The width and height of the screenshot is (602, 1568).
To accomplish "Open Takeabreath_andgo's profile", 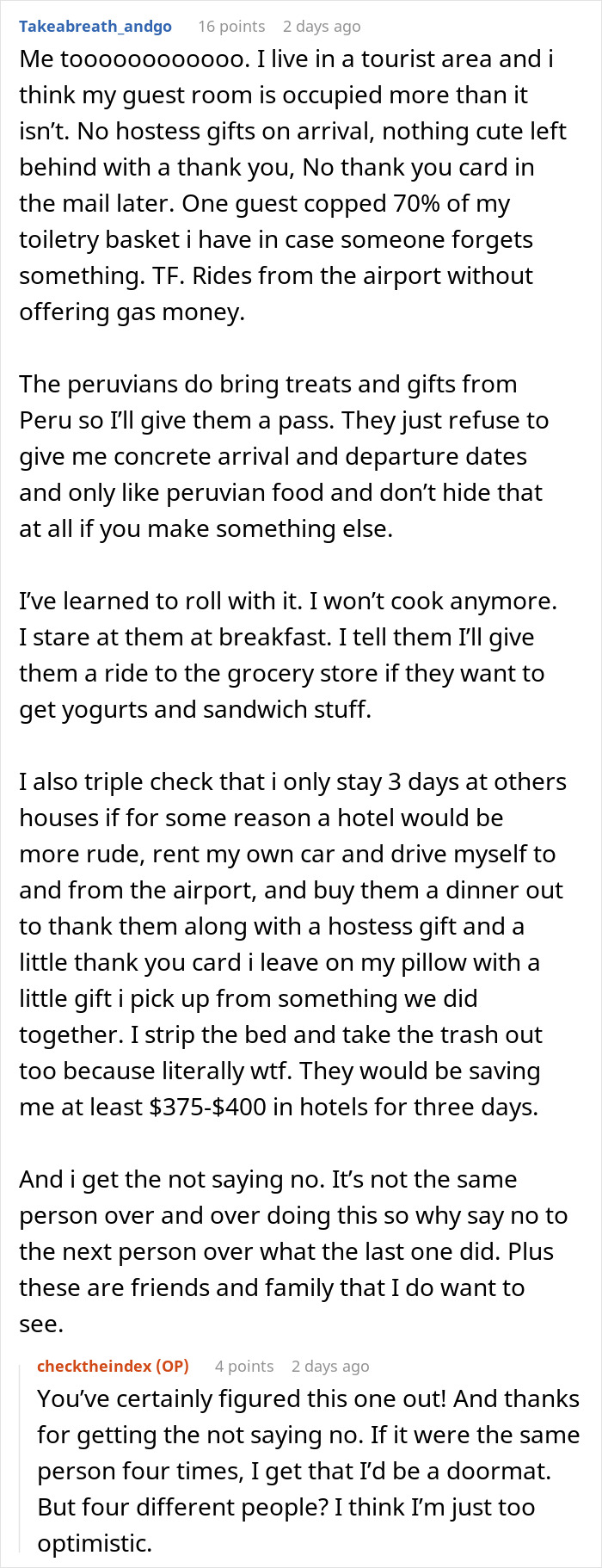I will point(95,27).
